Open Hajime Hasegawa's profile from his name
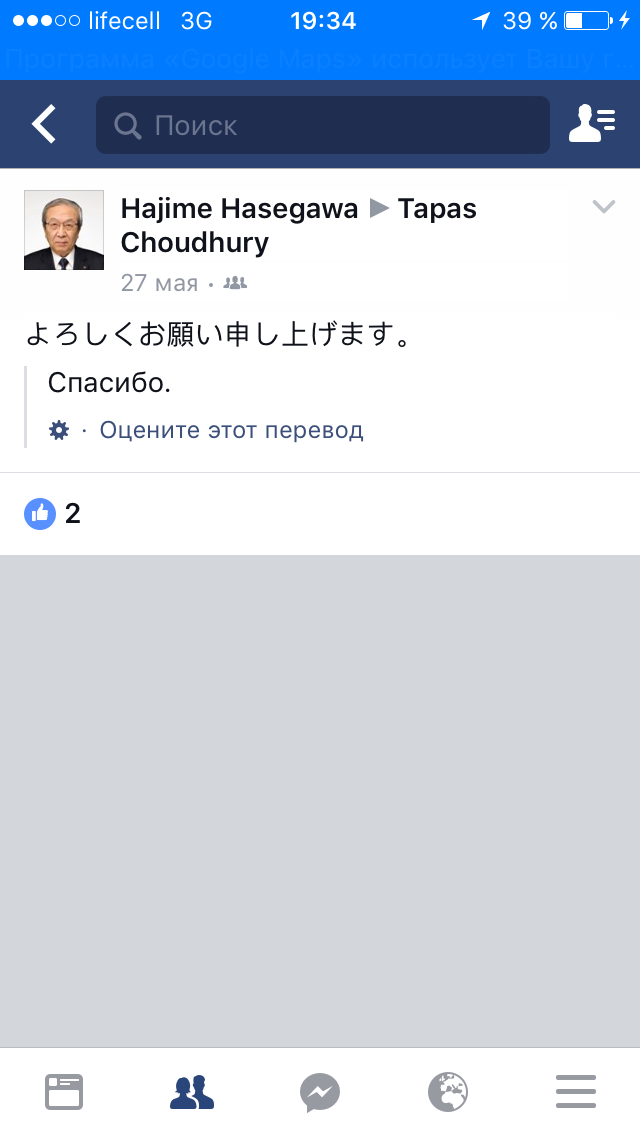Viewport: 640px width, 1136px height. tap(239, 209)
